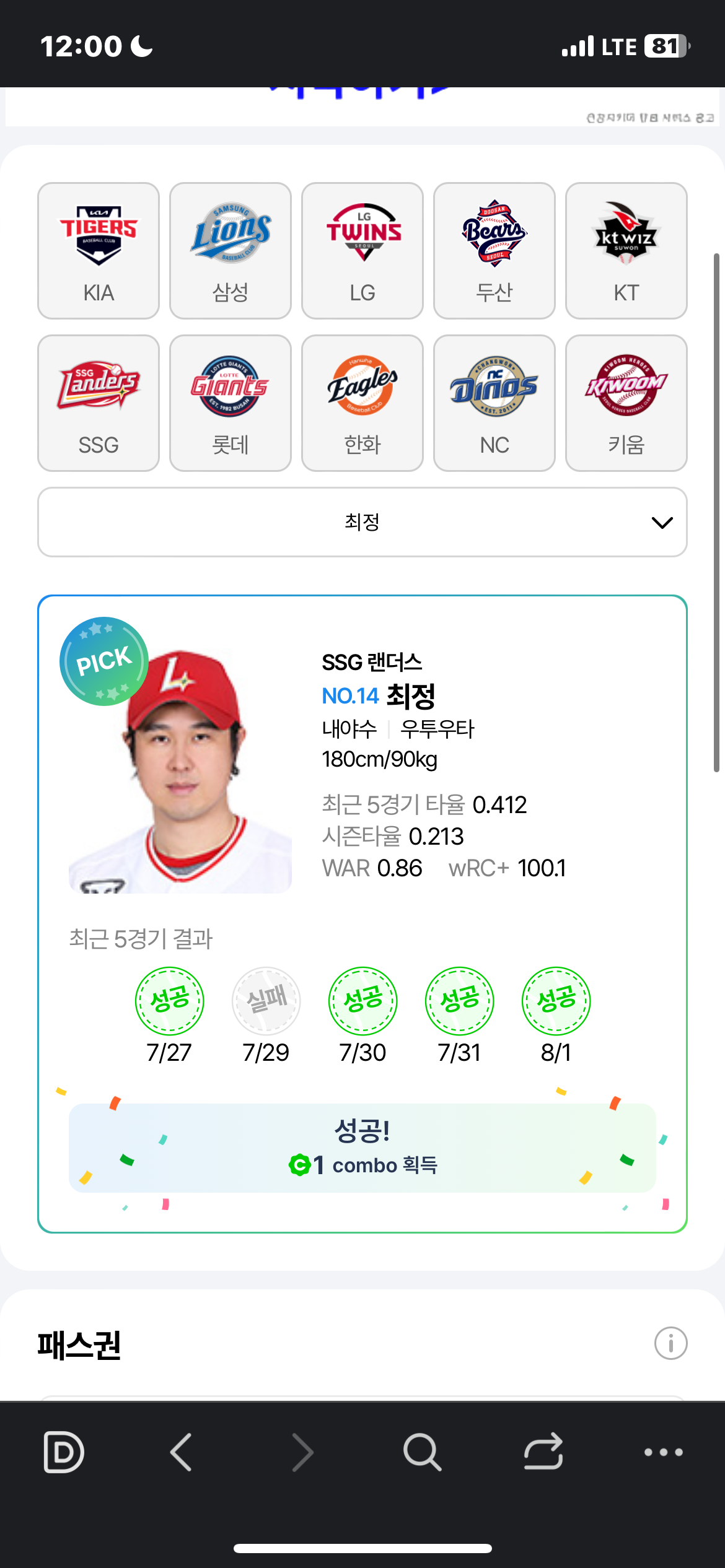Choose the 롯데 Giants team tile

pyautogui.click(x=231, y=403)
